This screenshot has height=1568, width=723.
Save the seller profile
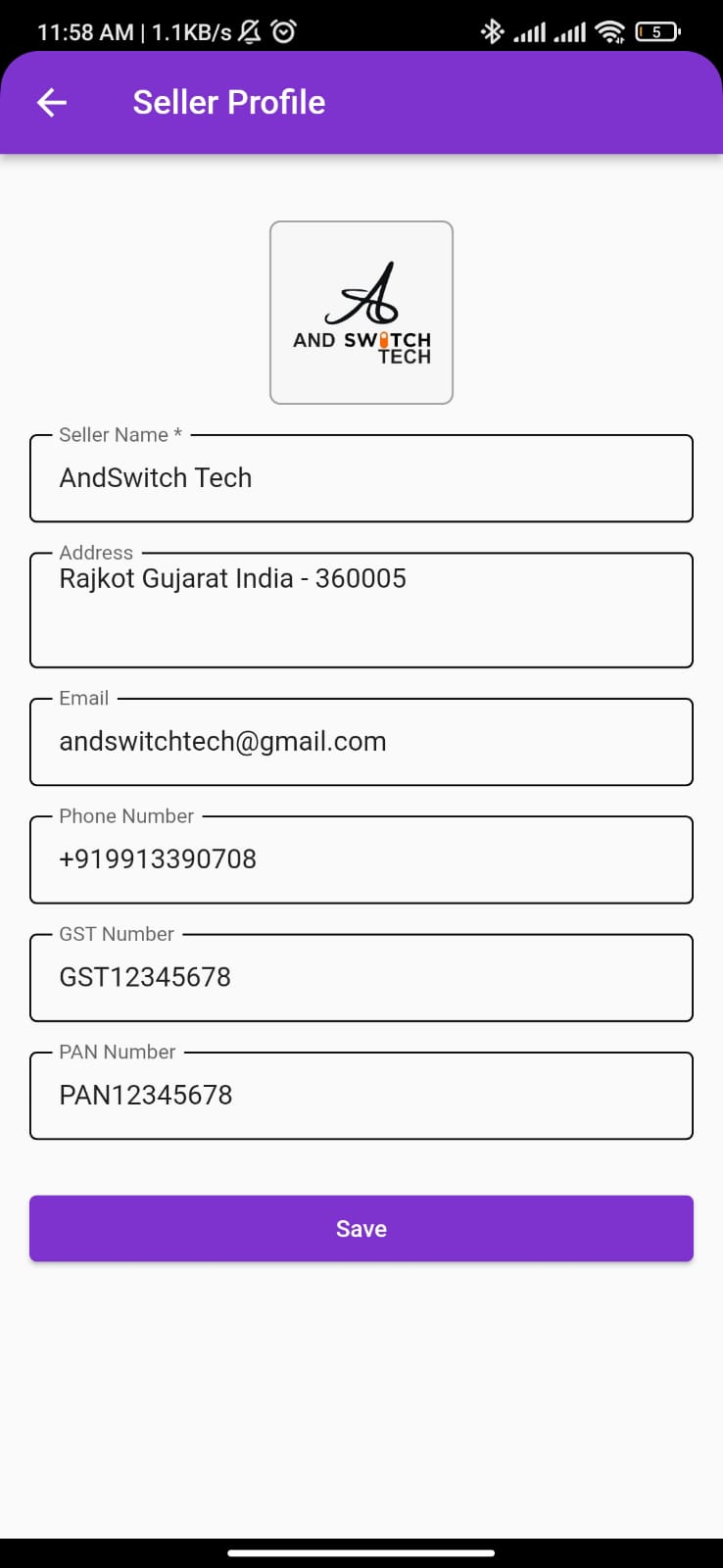361,1228
